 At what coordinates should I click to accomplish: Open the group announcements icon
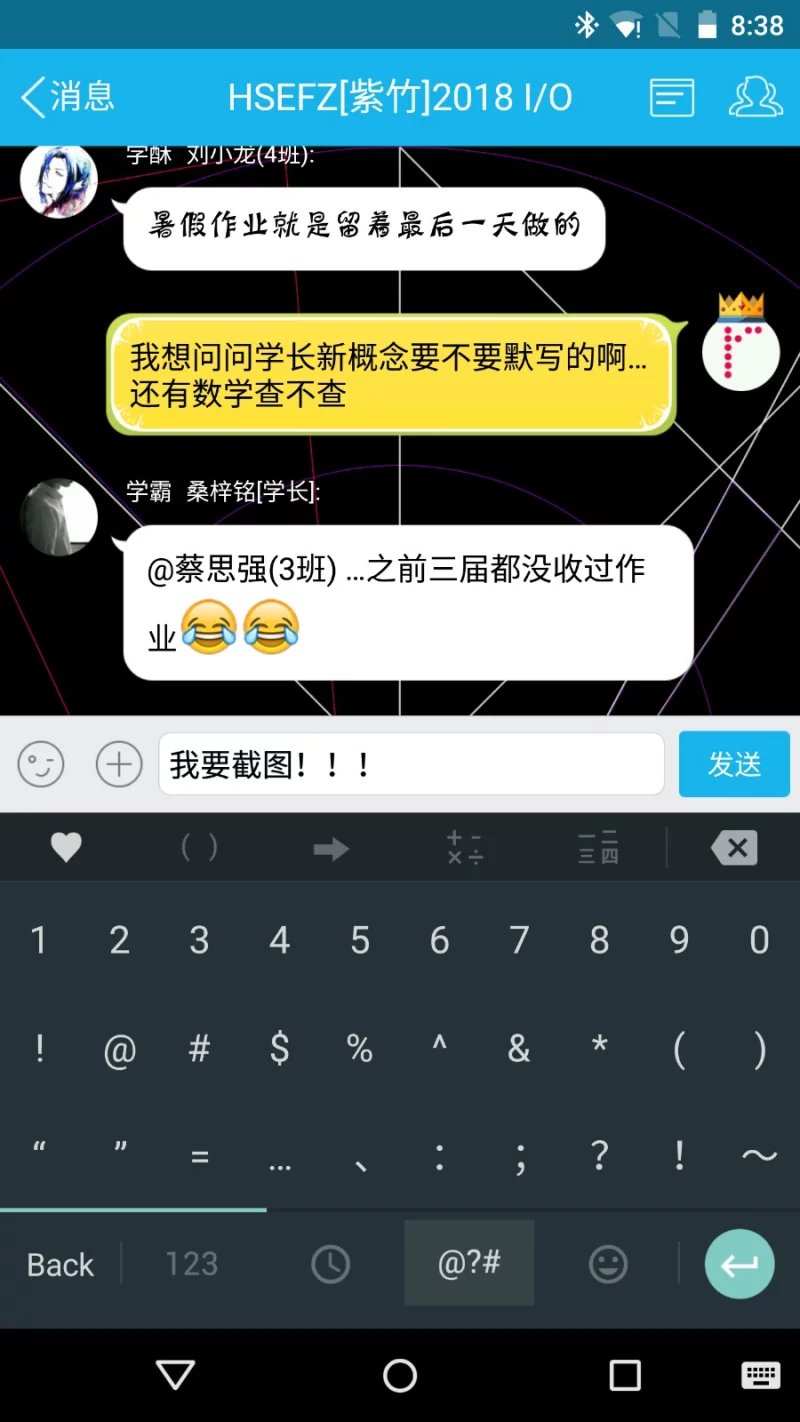(672, 97)
